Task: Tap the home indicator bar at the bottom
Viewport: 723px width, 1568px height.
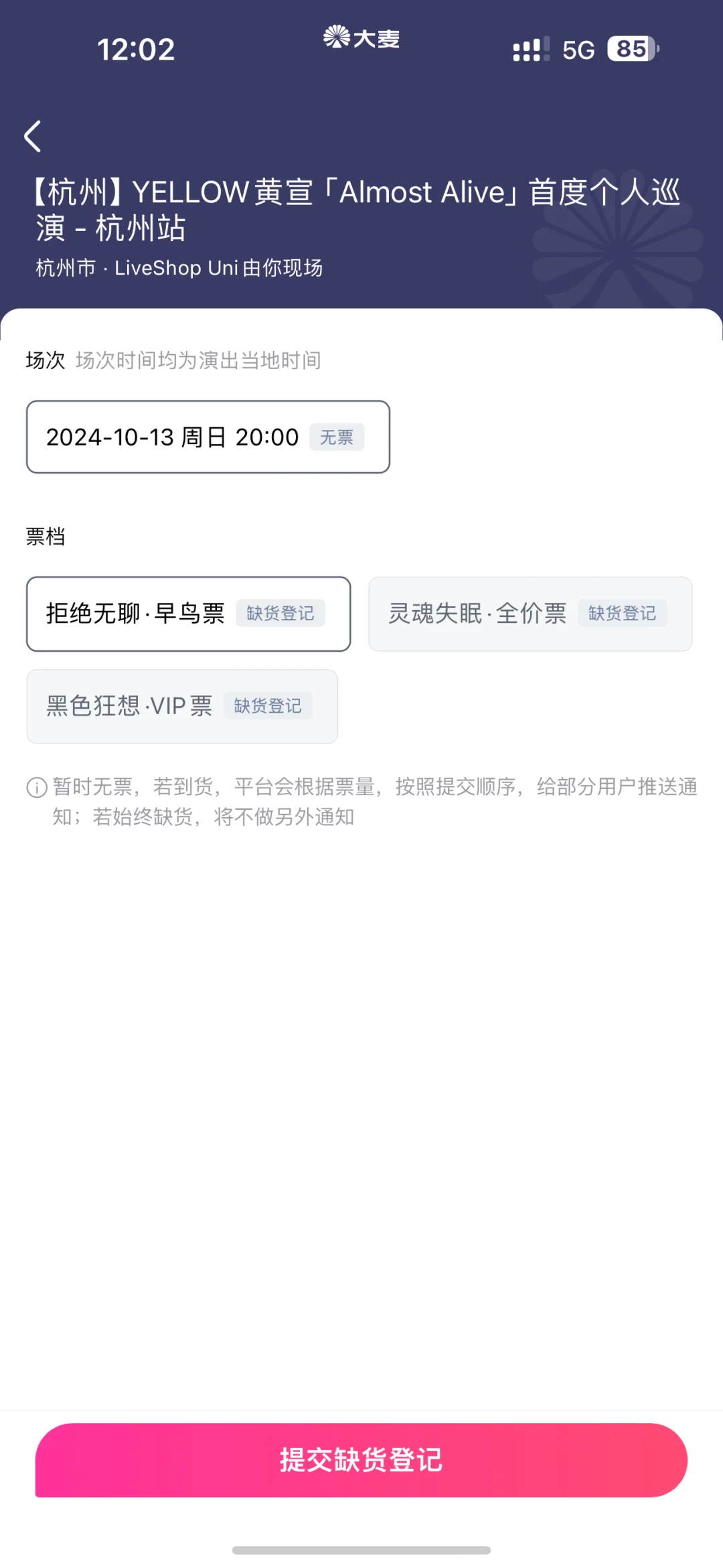Action: click(361, 1549)
